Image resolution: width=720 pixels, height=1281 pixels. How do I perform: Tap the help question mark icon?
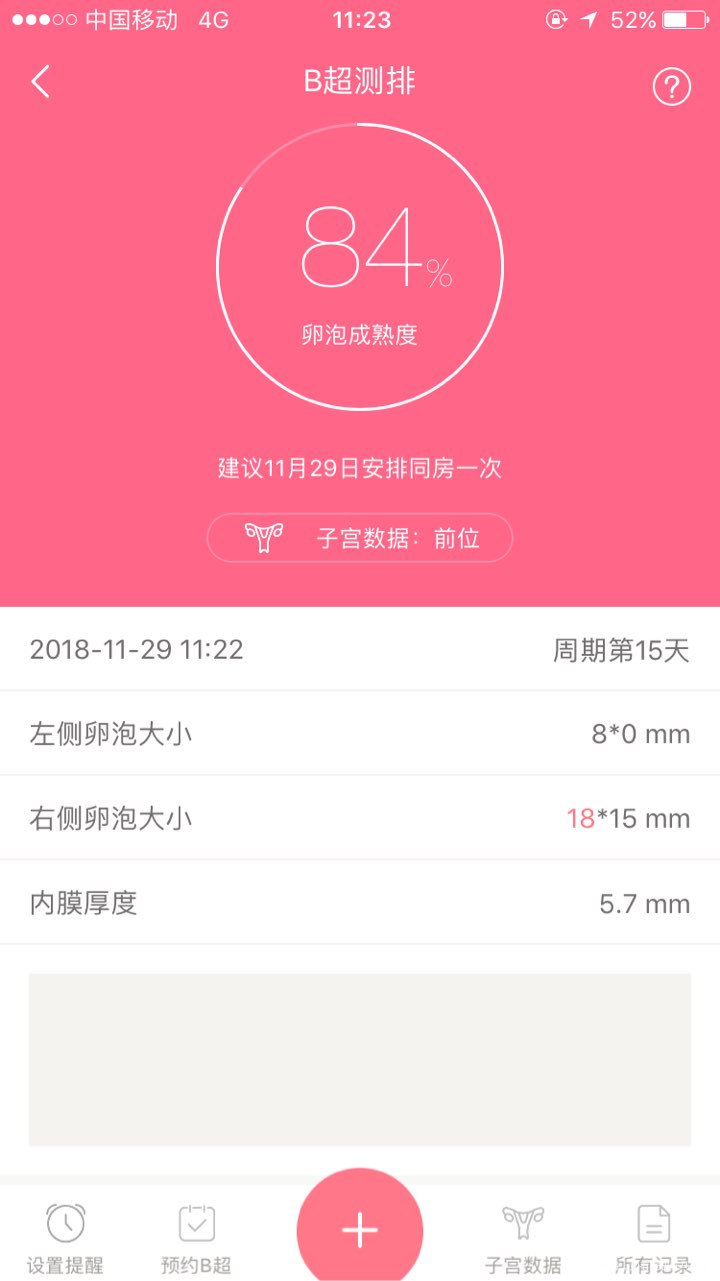(671, 87)
